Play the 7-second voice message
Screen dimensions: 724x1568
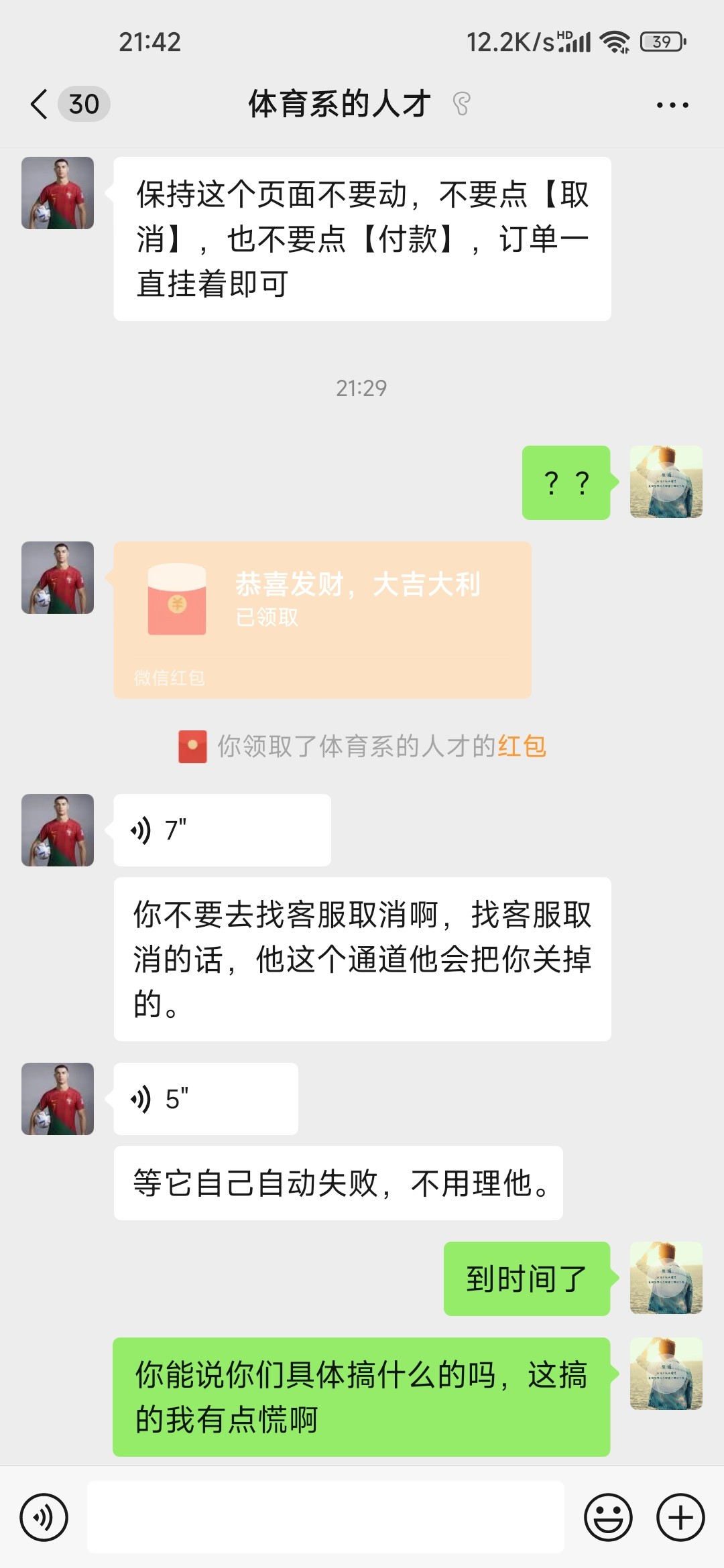[221, 830]
